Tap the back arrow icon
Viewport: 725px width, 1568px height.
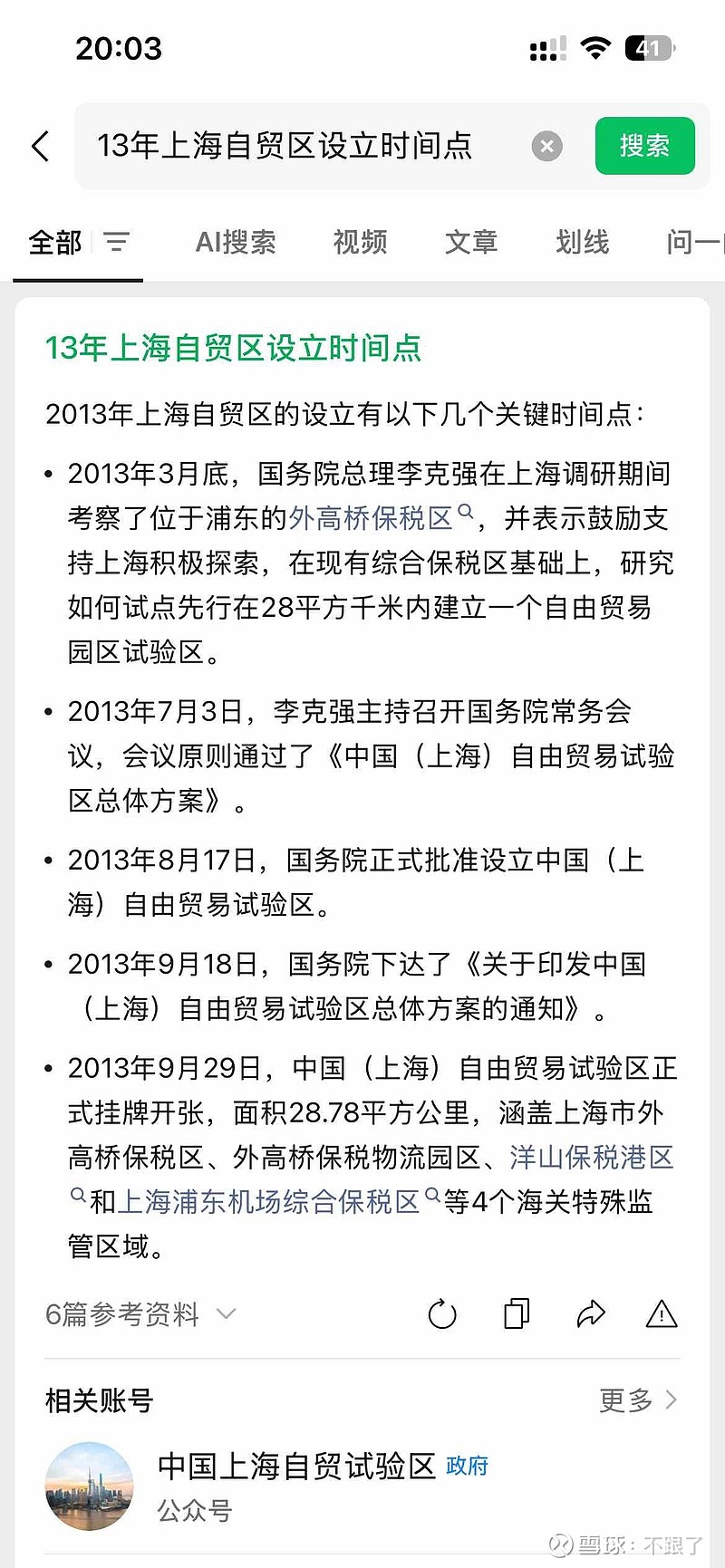point(40,146)
